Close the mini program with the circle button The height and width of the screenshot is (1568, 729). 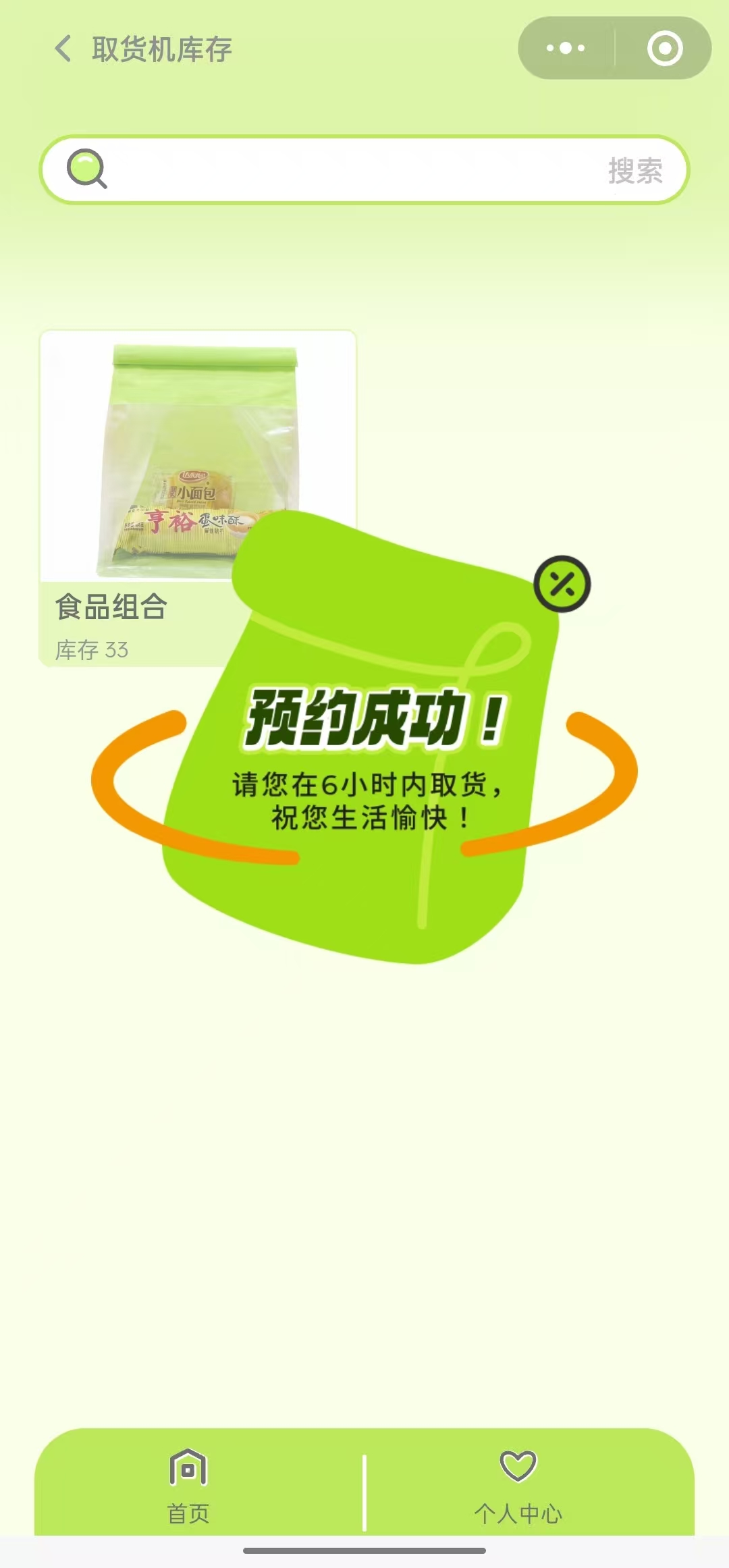coord(665,49)
